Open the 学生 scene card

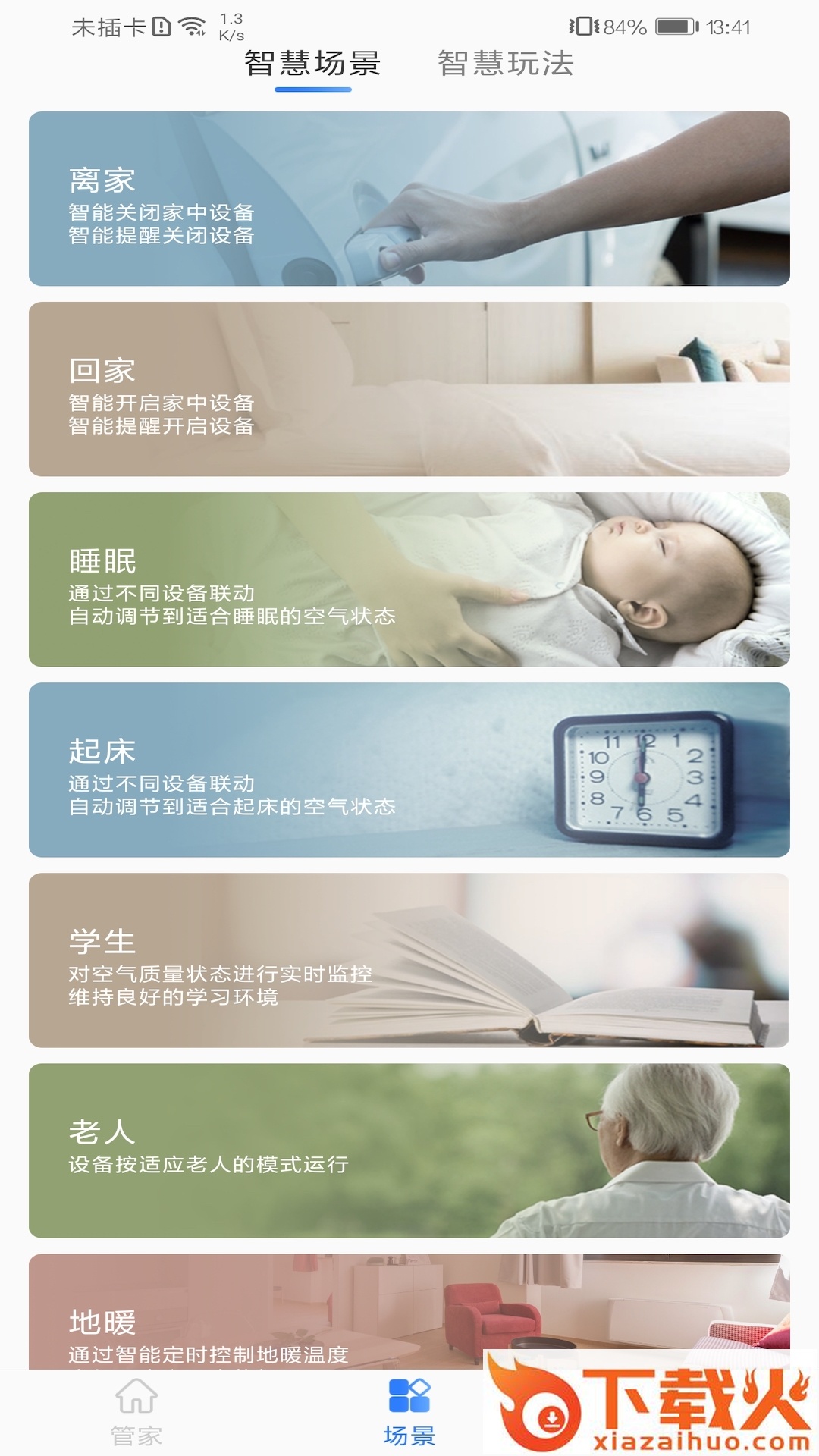(x=409, y=960)
